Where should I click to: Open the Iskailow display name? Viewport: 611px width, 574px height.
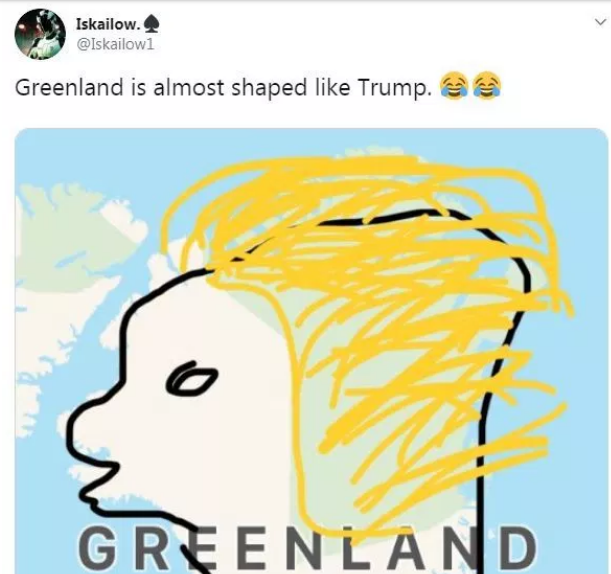tap(108, 23)
